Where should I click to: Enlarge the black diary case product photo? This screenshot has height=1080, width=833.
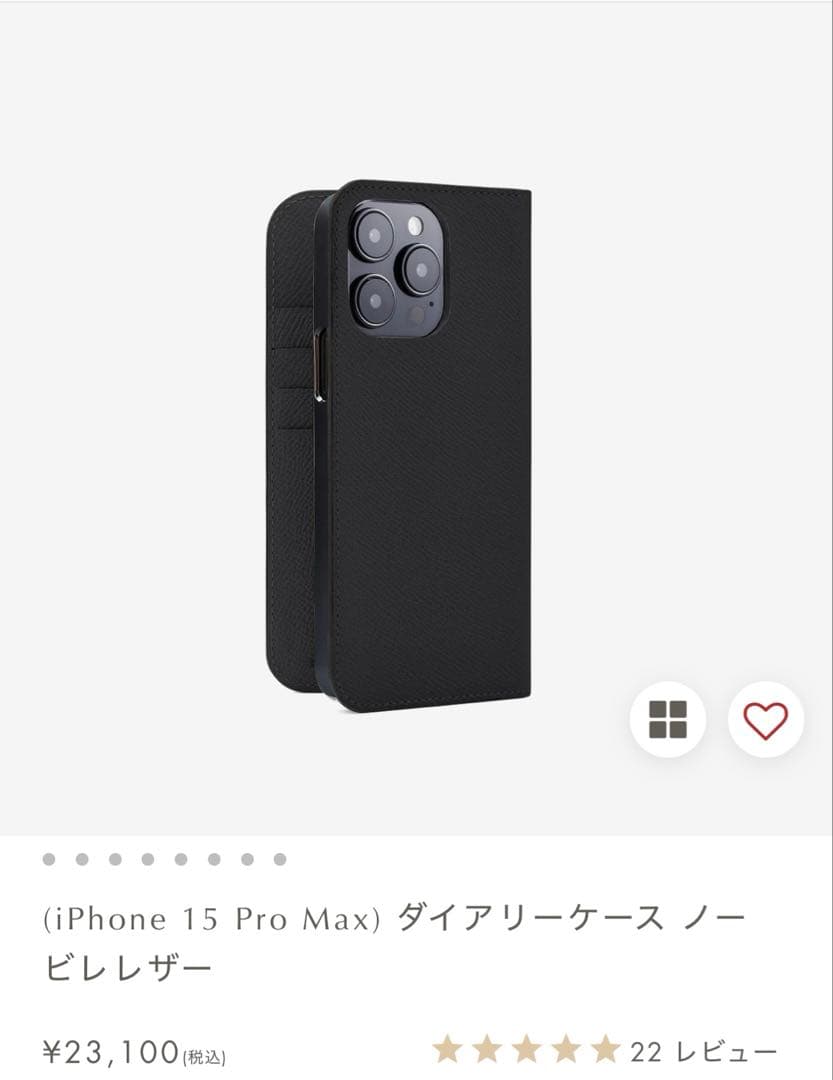(398, 446)
